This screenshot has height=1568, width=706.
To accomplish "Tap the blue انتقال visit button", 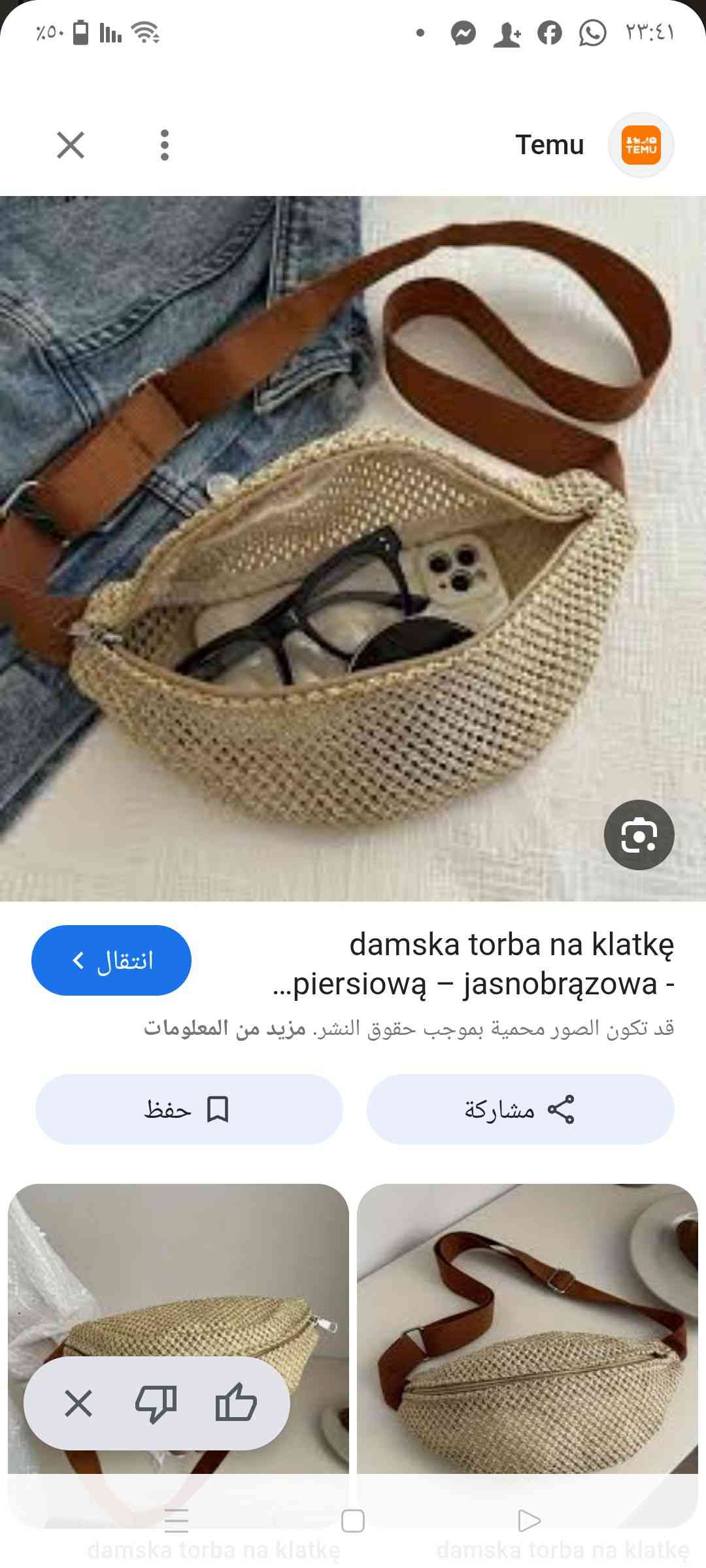I will tap(111, 960).
